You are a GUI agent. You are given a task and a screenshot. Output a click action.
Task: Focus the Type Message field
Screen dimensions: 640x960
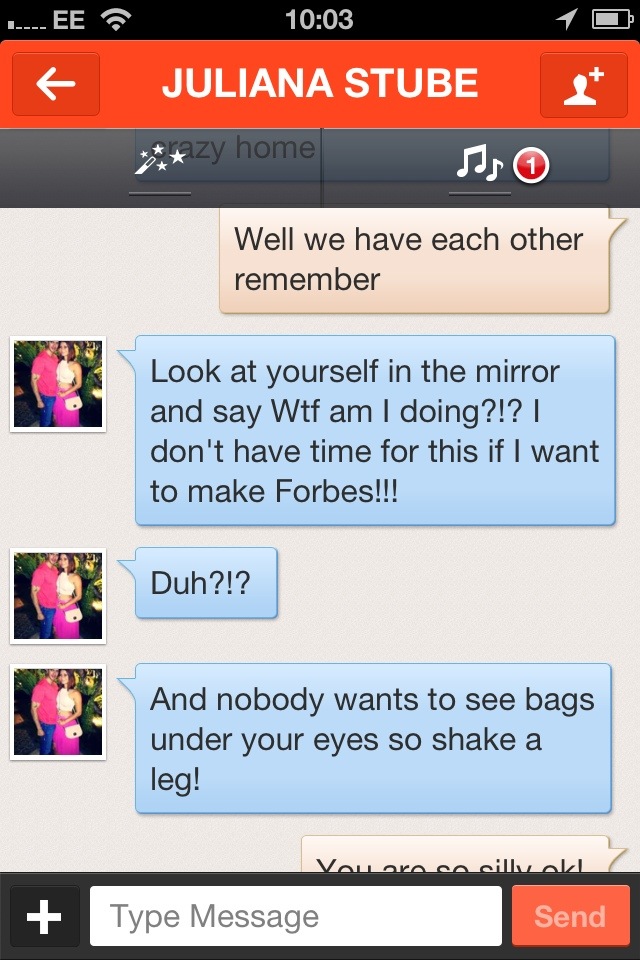(295, 916)
